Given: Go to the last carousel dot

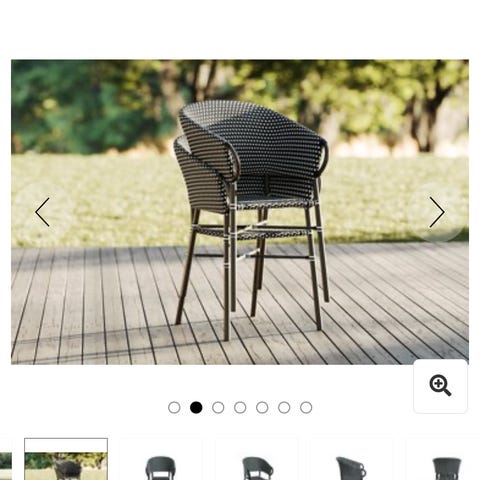Looking at the screenshot, I should [306, 407].
